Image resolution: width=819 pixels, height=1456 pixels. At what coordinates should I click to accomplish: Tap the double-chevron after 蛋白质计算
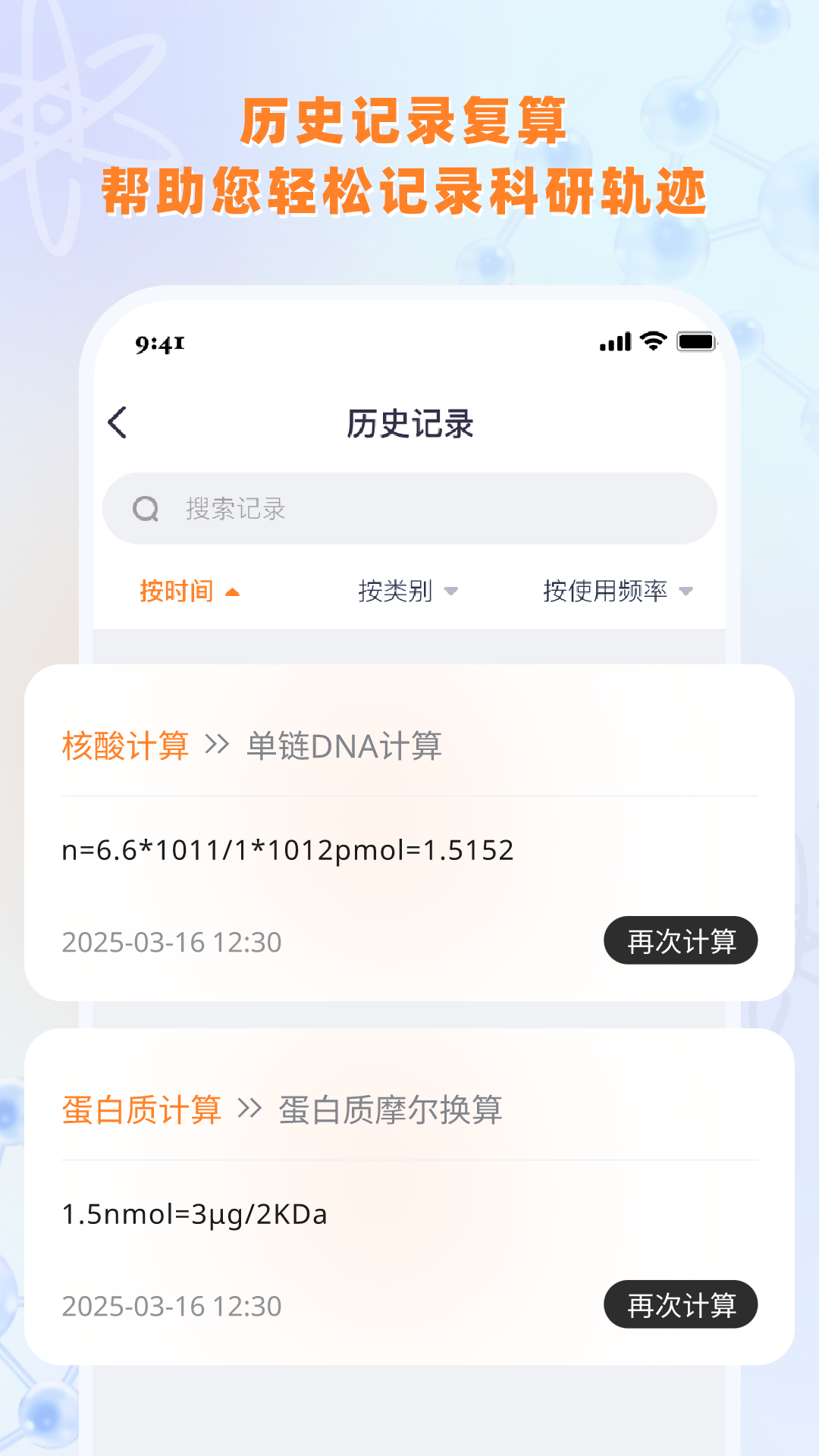pyautogui.click(x=251, y=1109)
